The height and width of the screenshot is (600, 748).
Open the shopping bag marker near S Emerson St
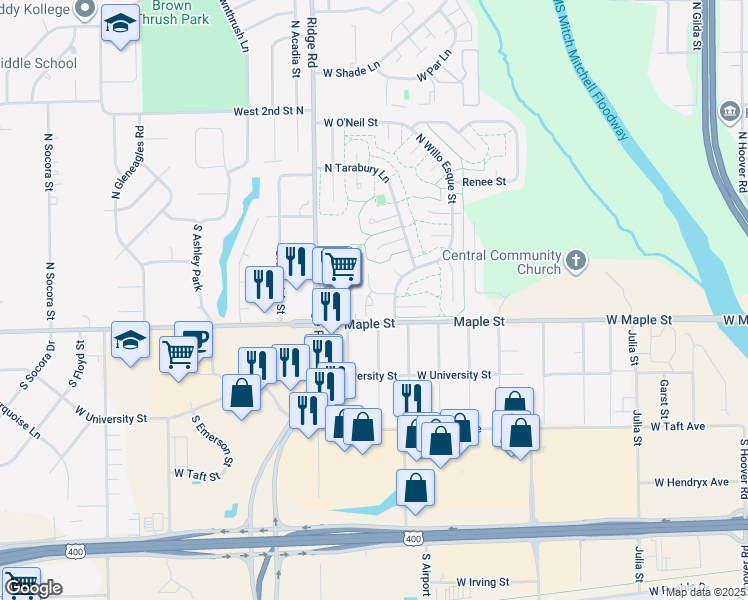coord(241,392)
